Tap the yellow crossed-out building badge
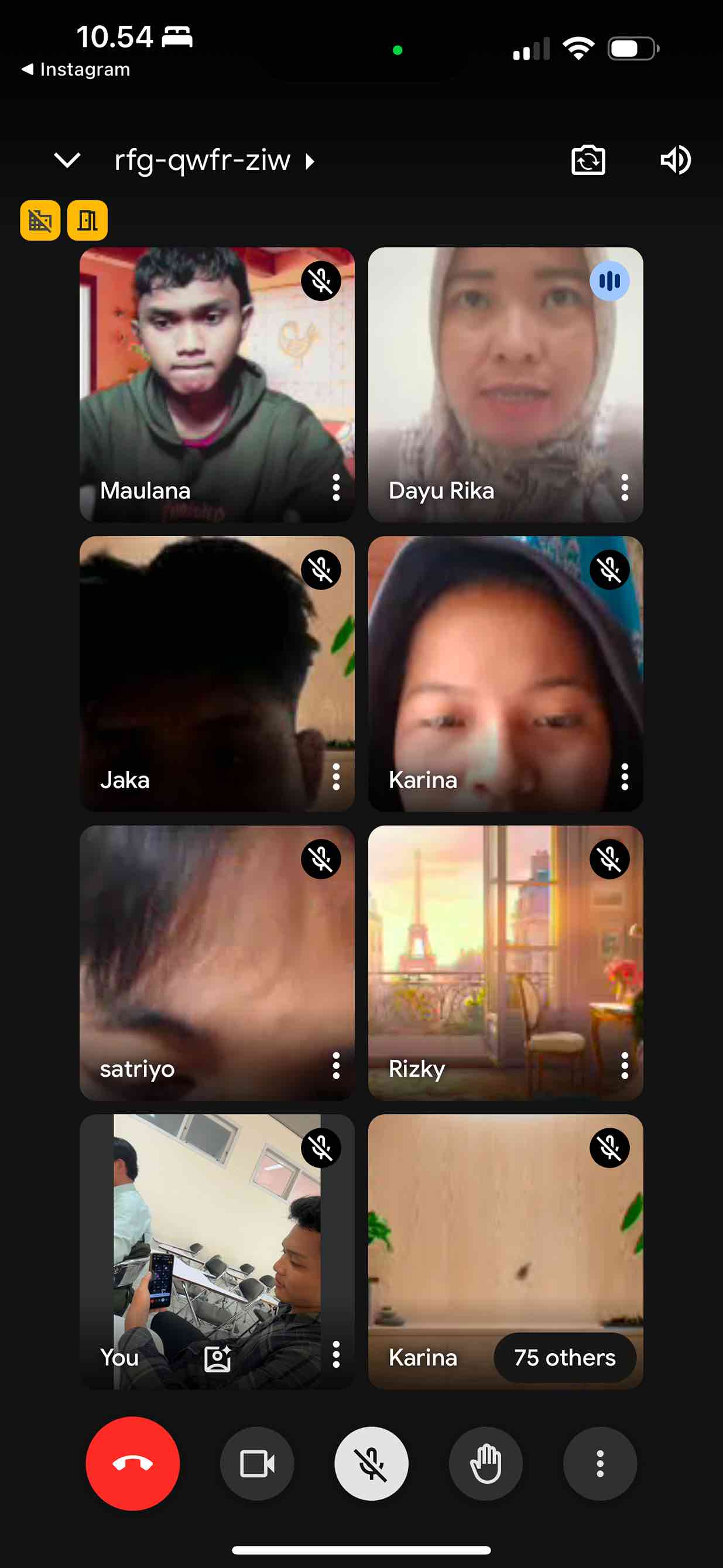 40,220
